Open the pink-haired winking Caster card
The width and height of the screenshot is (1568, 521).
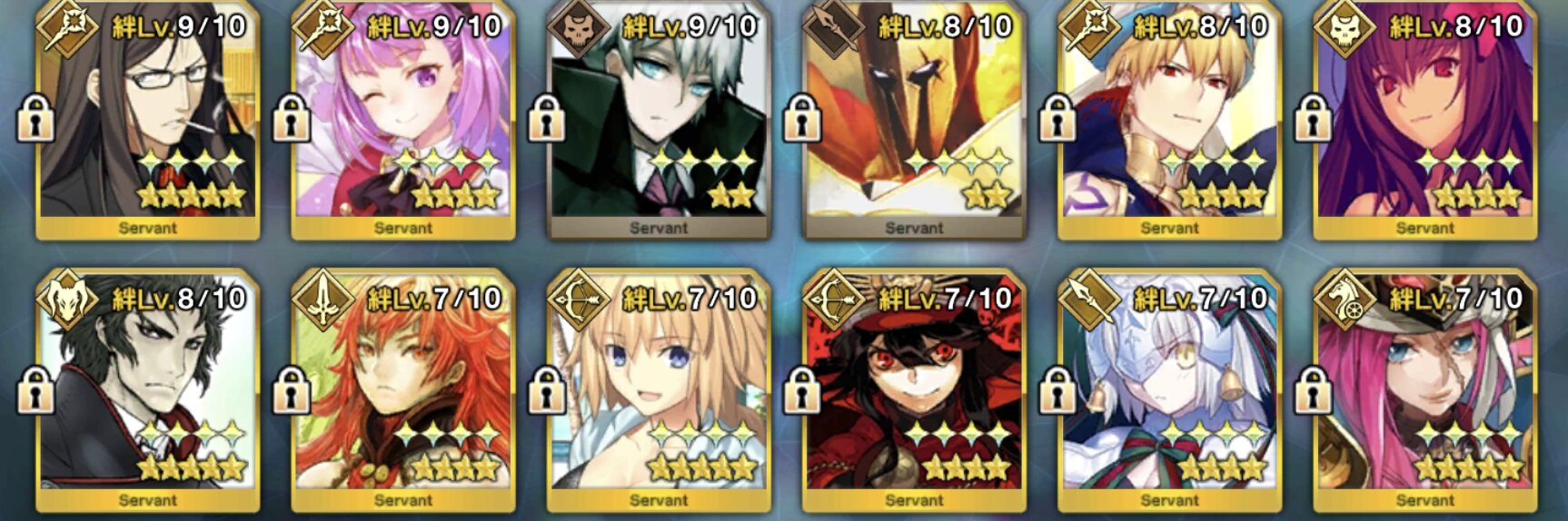403,121
